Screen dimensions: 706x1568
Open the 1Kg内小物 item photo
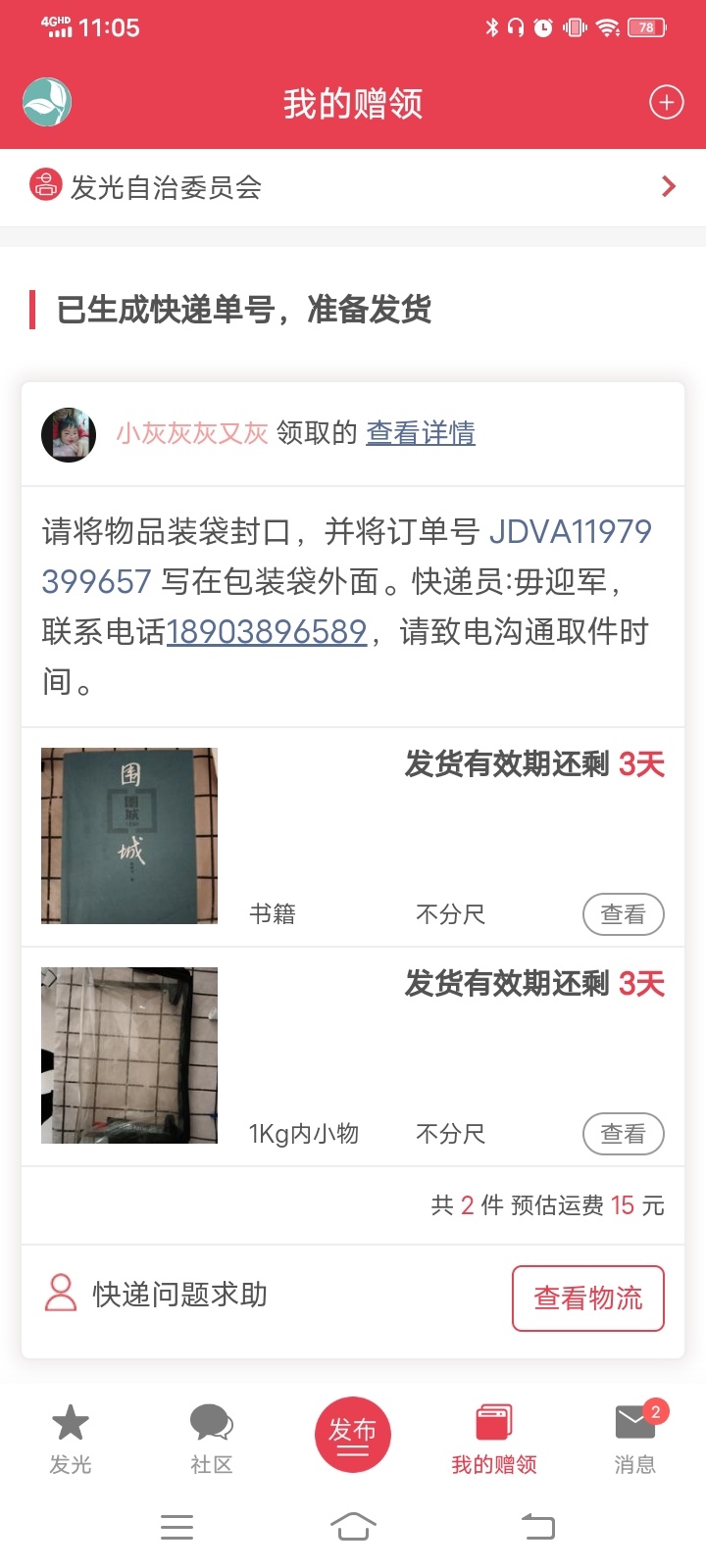(x=129, y=1055)
